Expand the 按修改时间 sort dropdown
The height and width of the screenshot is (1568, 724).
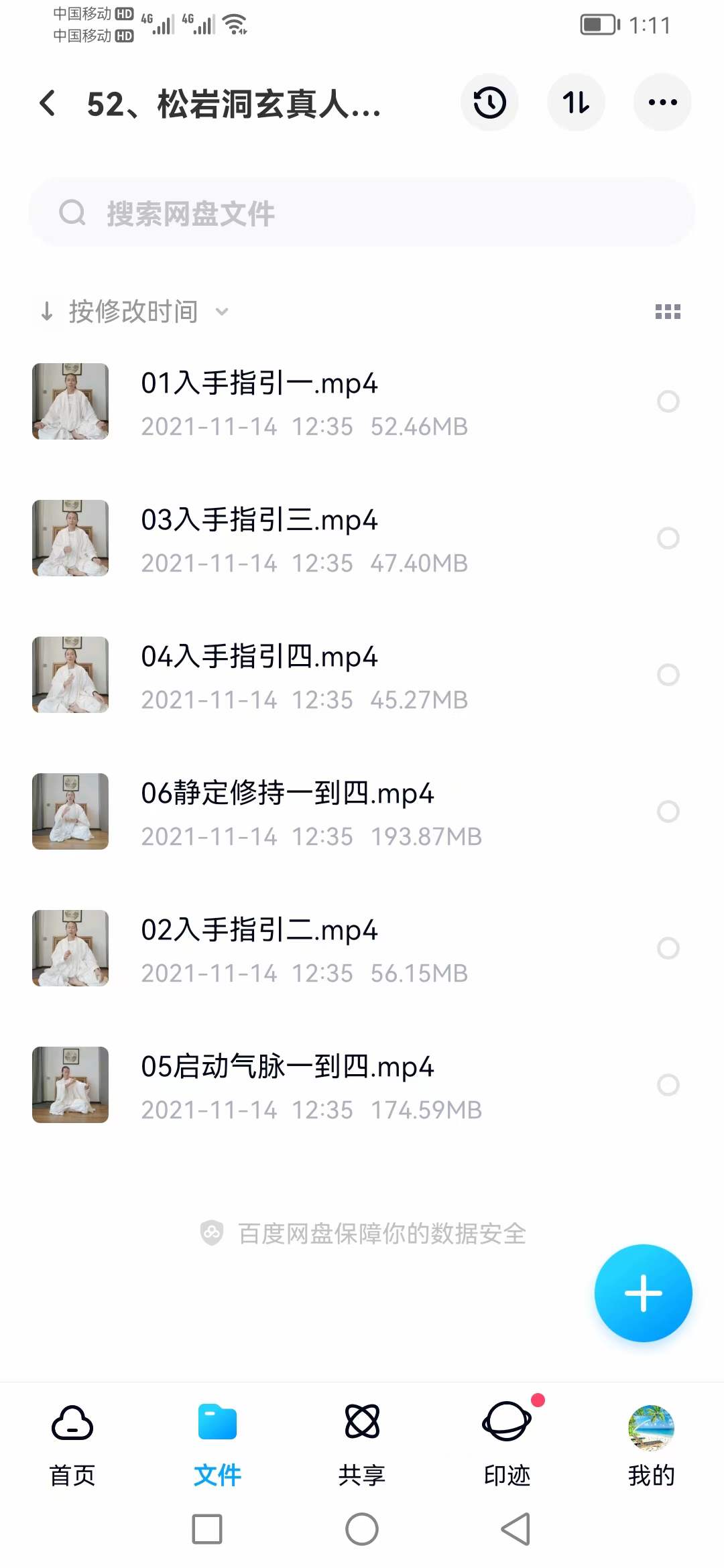click(x=134, y=312)
